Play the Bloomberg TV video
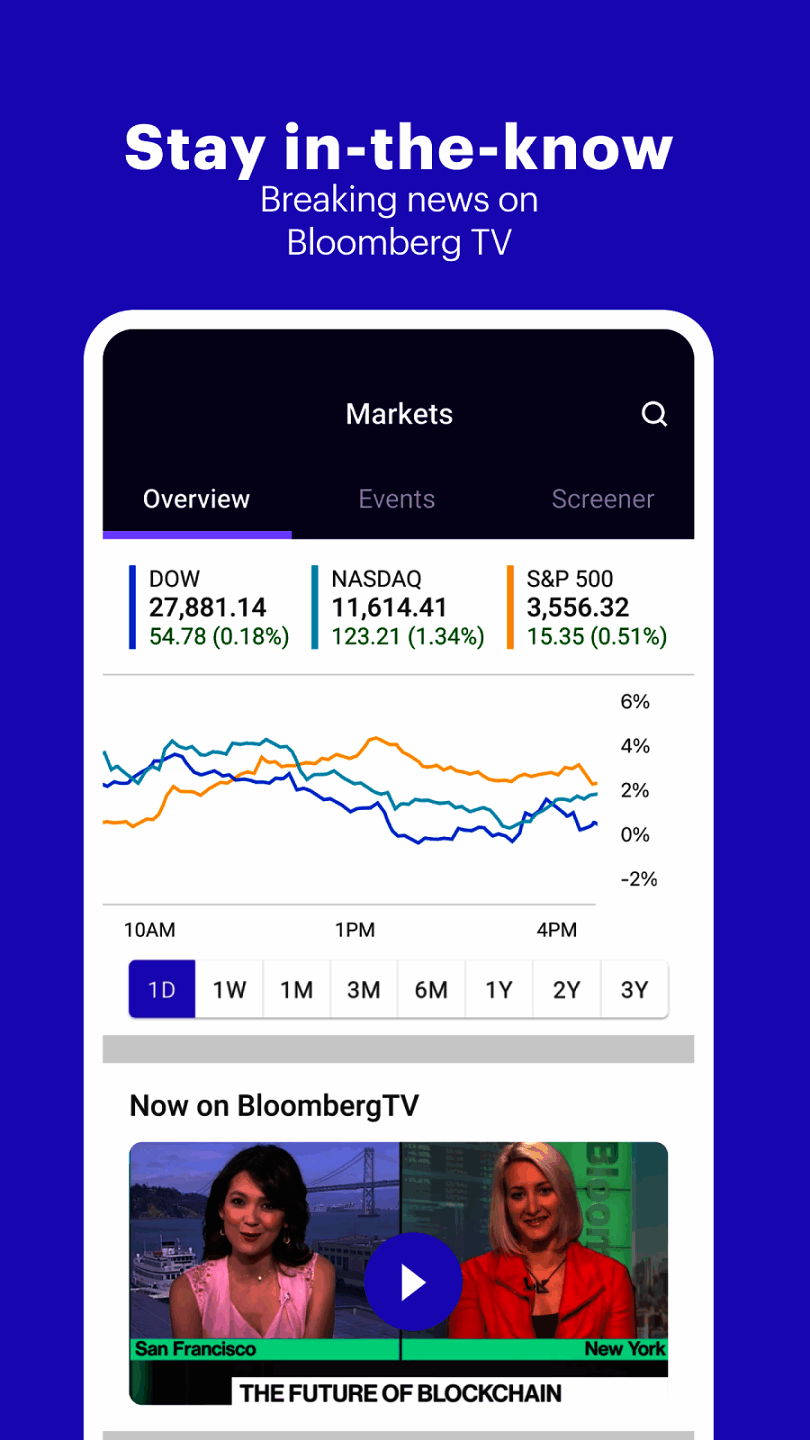 point(413,1281)
